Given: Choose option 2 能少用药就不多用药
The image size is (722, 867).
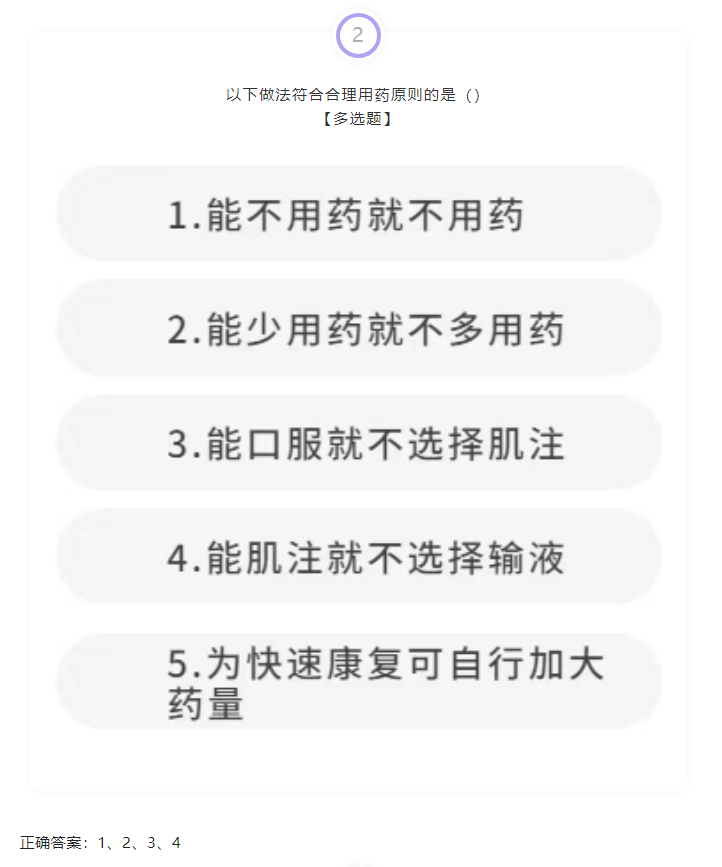Looking at the screenshot, I should coord(358,329).
